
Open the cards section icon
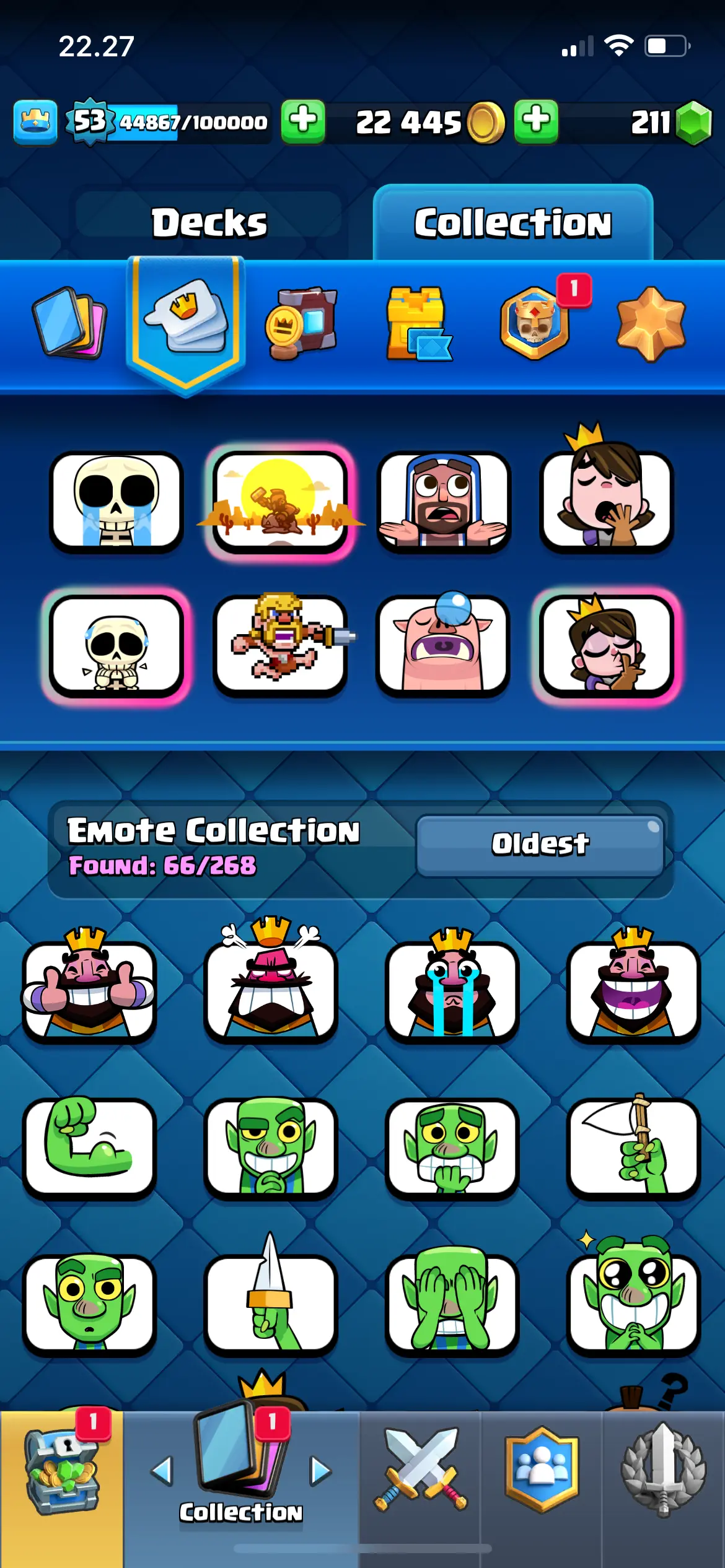tap(69, 323)
